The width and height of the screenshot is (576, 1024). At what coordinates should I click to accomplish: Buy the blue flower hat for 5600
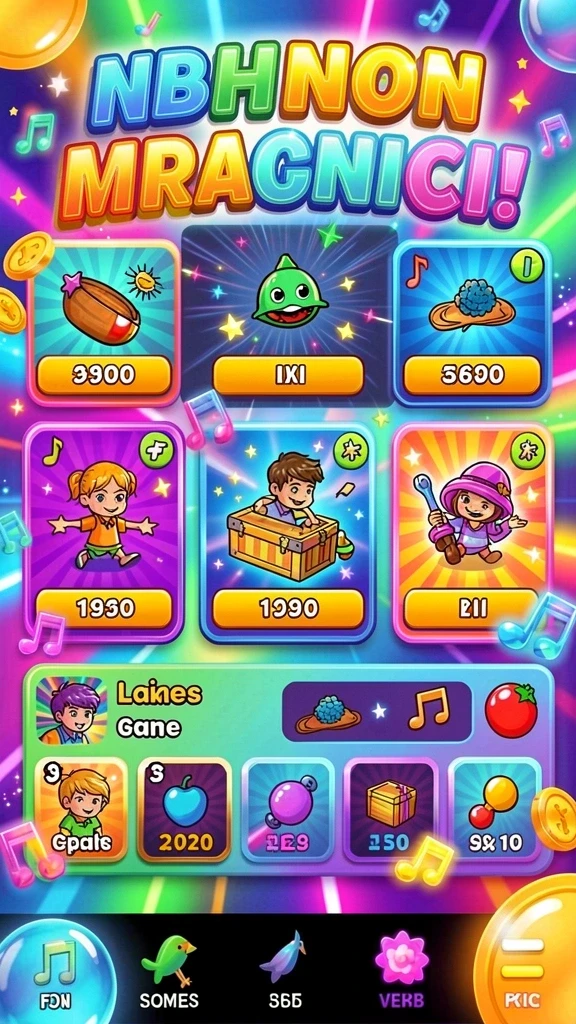(472, 375)
